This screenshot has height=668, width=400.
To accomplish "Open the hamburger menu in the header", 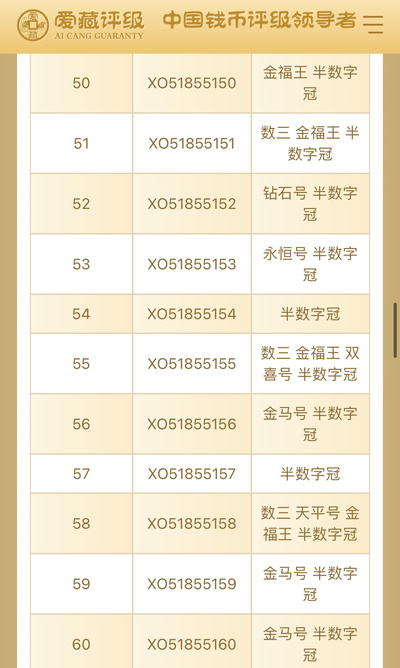I will 373,24.
